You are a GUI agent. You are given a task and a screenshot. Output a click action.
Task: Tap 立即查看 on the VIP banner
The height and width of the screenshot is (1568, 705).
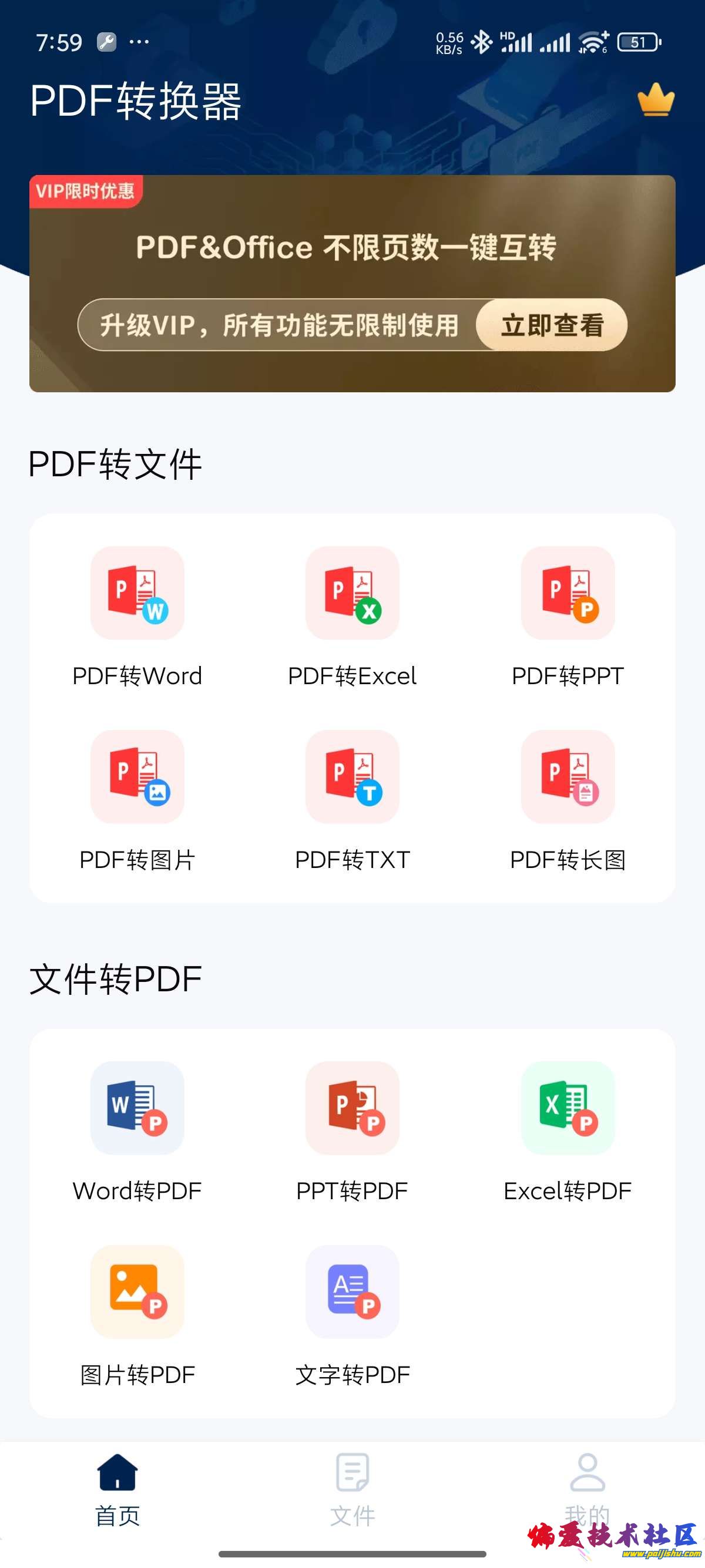tap(552, 325)
